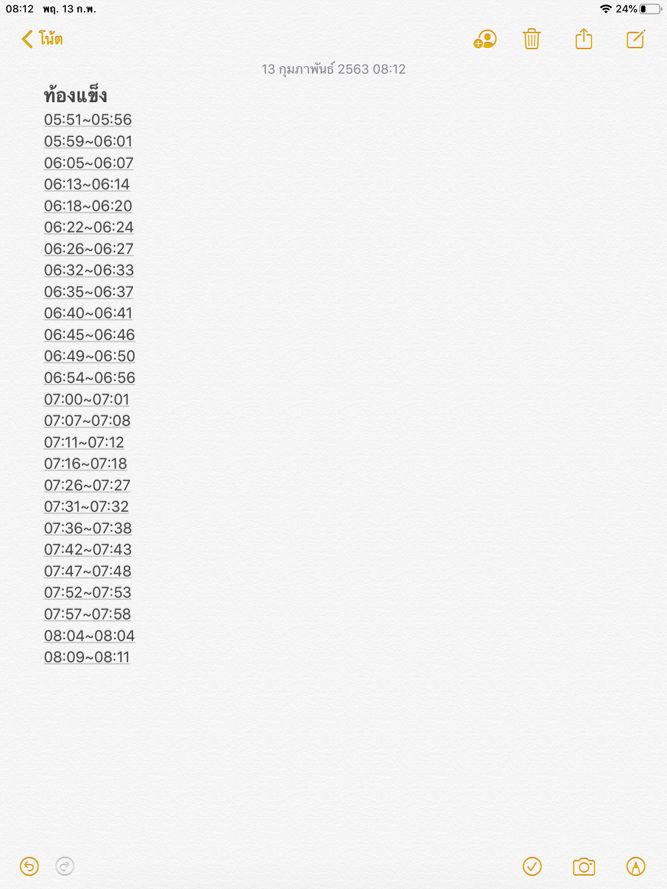Add people to collaborate on this note
This screenshot has height=889, width=667.
pyautogui.click(x=485, y=39)
